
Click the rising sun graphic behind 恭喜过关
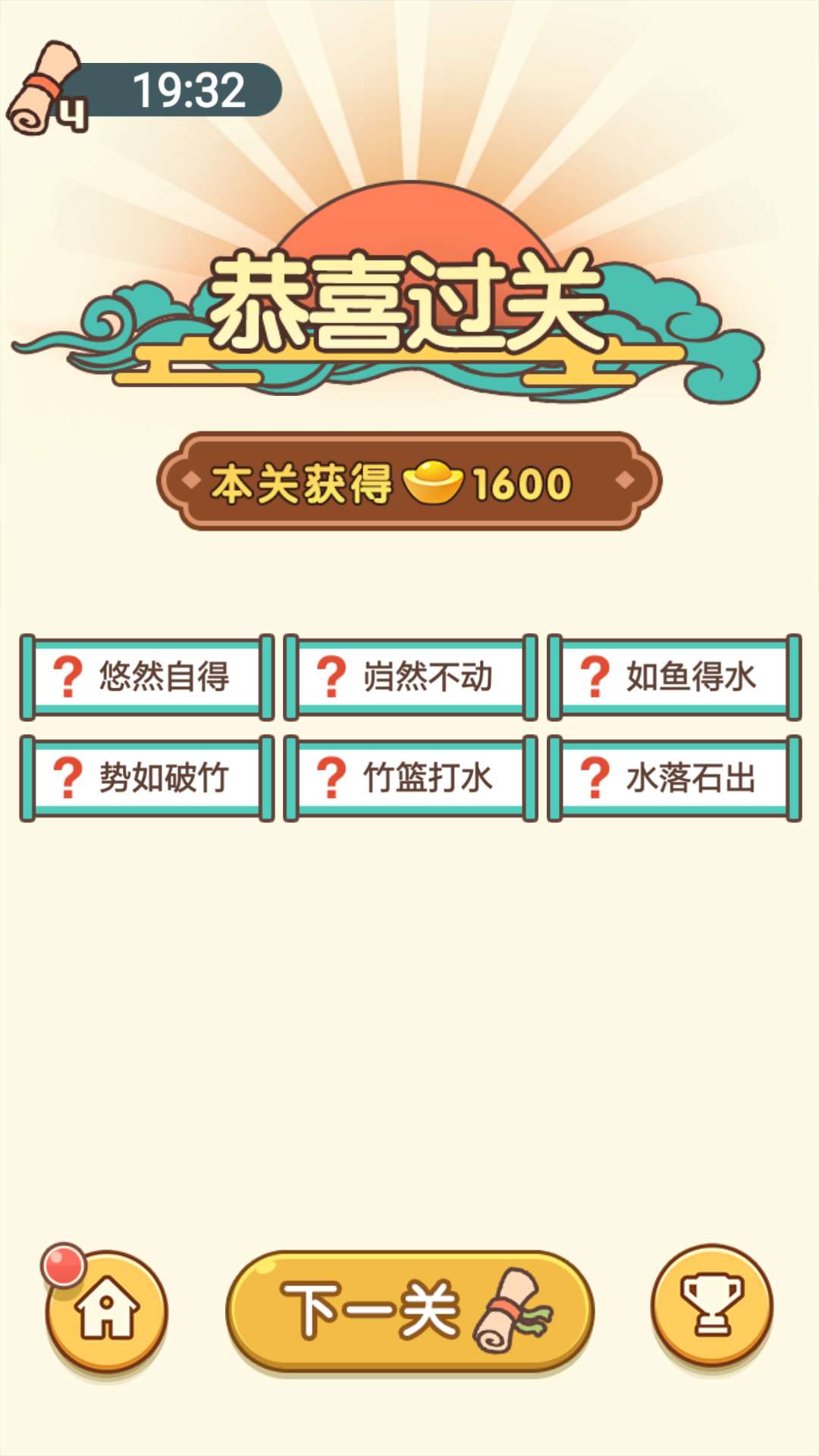[x=409, y=220]
